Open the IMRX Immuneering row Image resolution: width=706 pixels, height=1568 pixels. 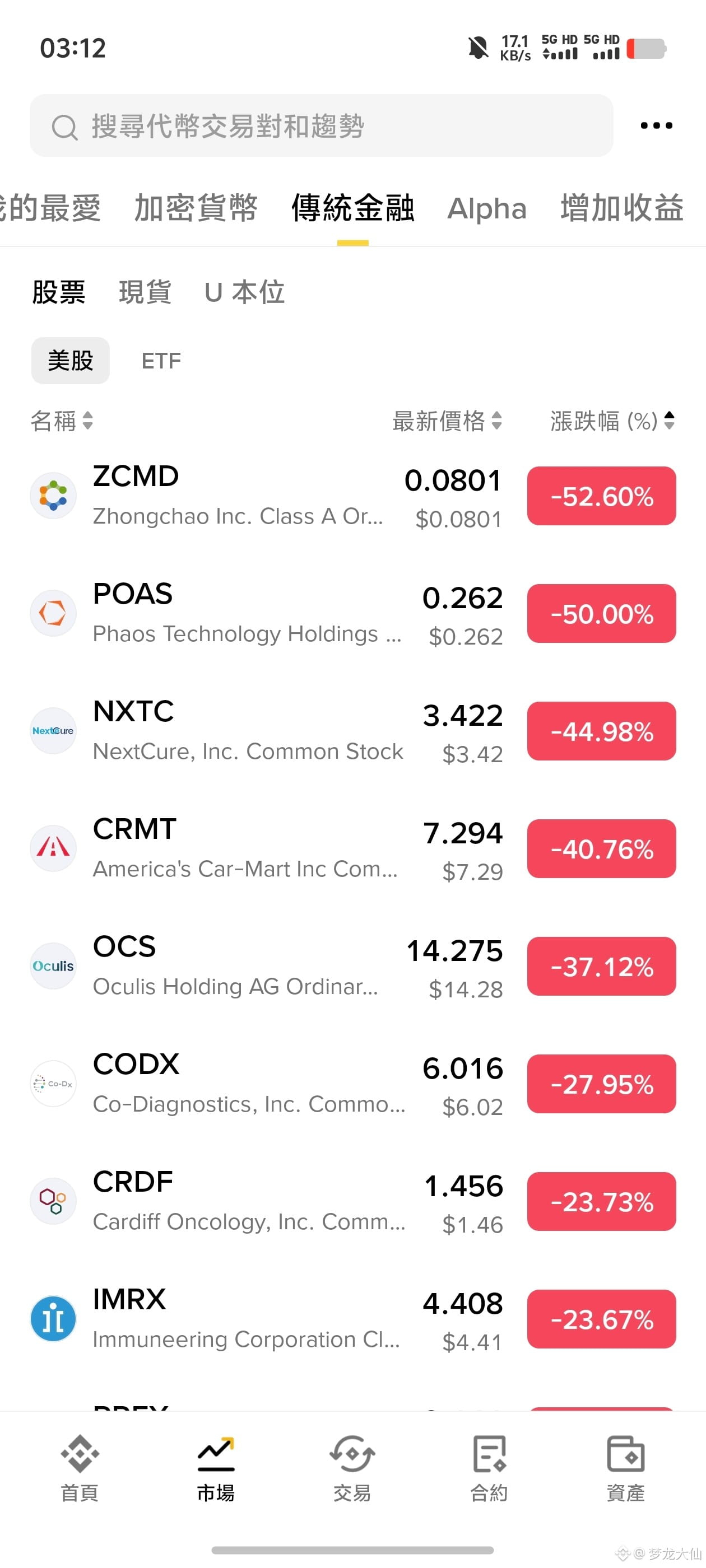[x=352, y=1318]
